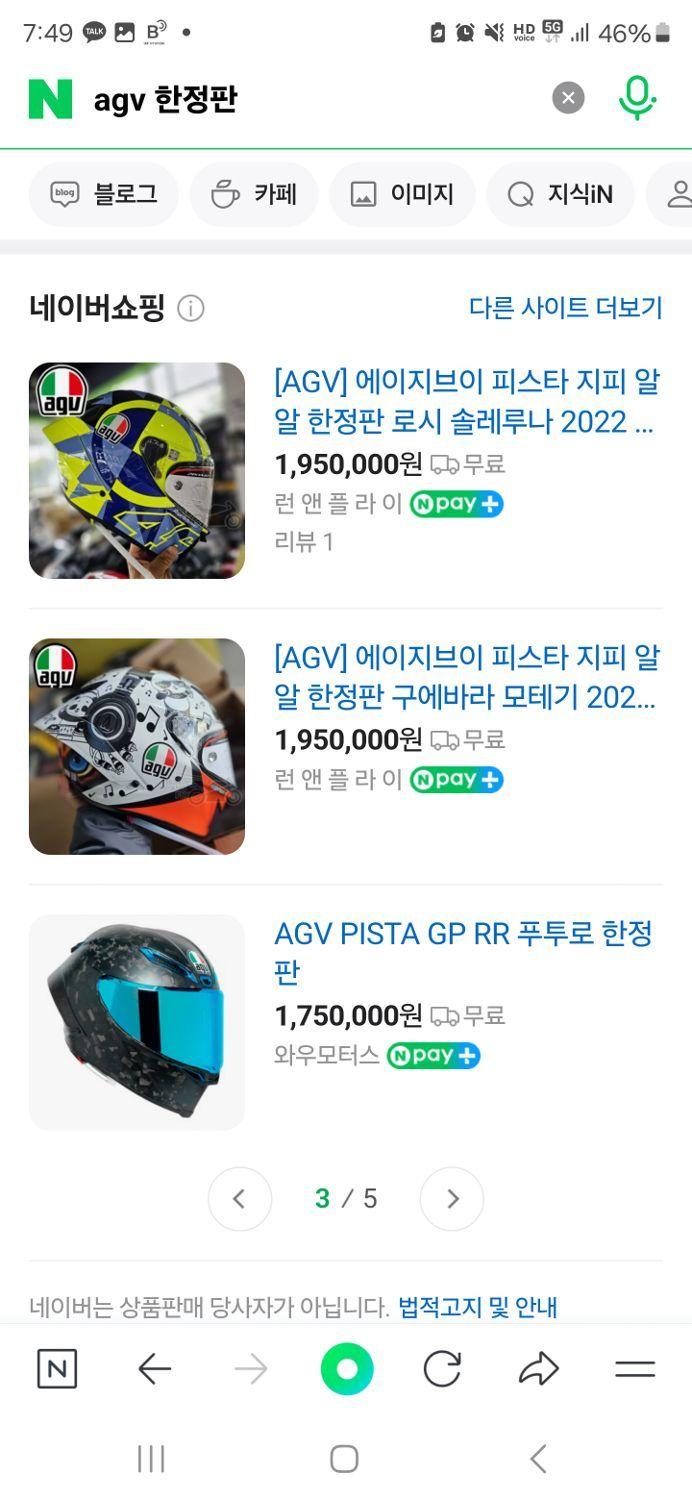Image resolution: width=692 pixels, height=1500 pixels.
Task: Tap the search field showing agv 한정판
Action: (x=300, y=99)
